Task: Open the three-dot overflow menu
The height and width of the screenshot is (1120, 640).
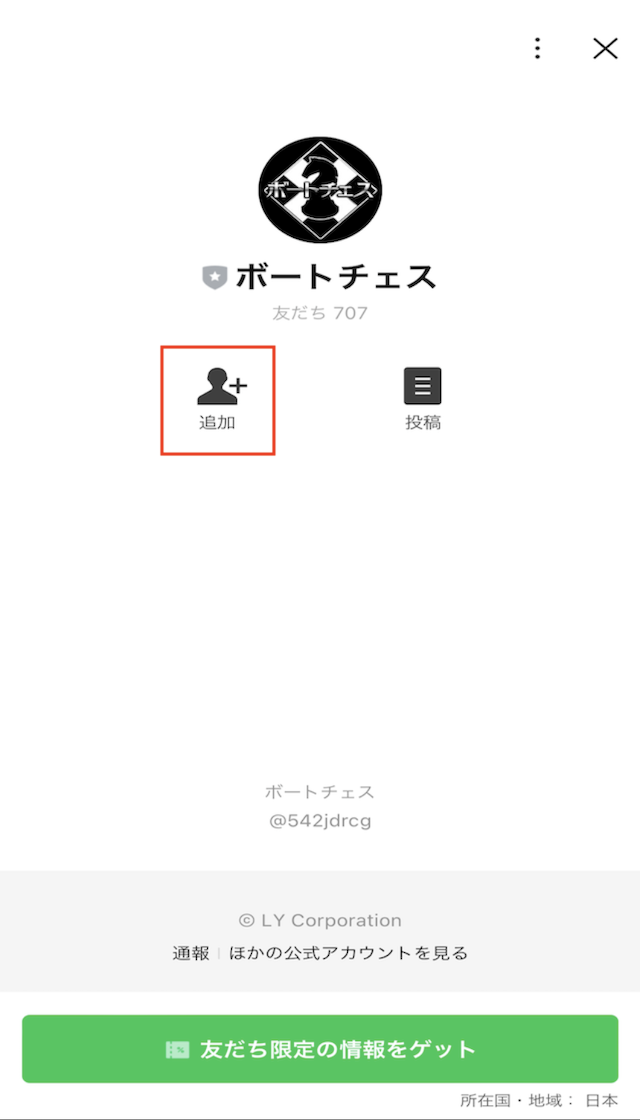Action: [x=537, y=48]
